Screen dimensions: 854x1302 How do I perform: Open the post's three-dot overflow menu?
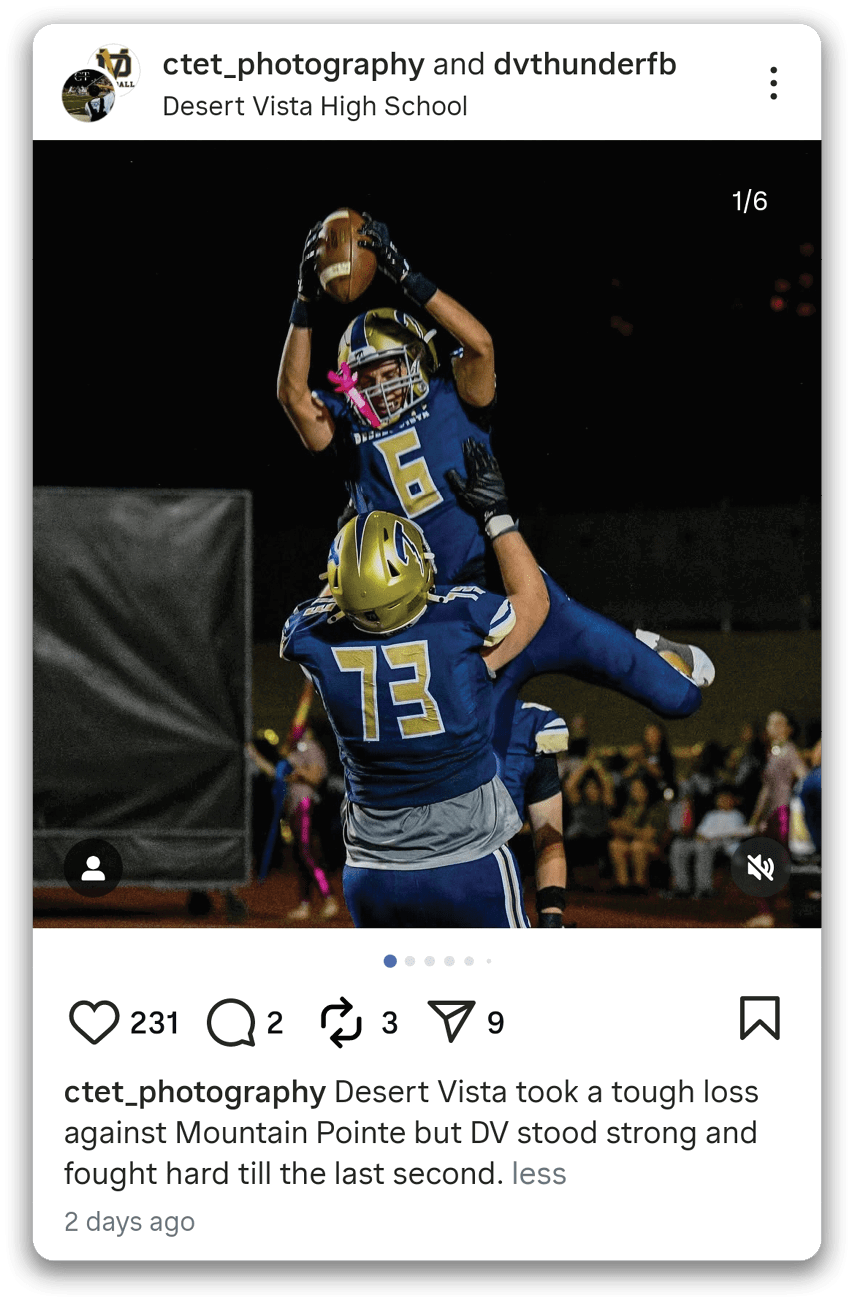(773, 83)
